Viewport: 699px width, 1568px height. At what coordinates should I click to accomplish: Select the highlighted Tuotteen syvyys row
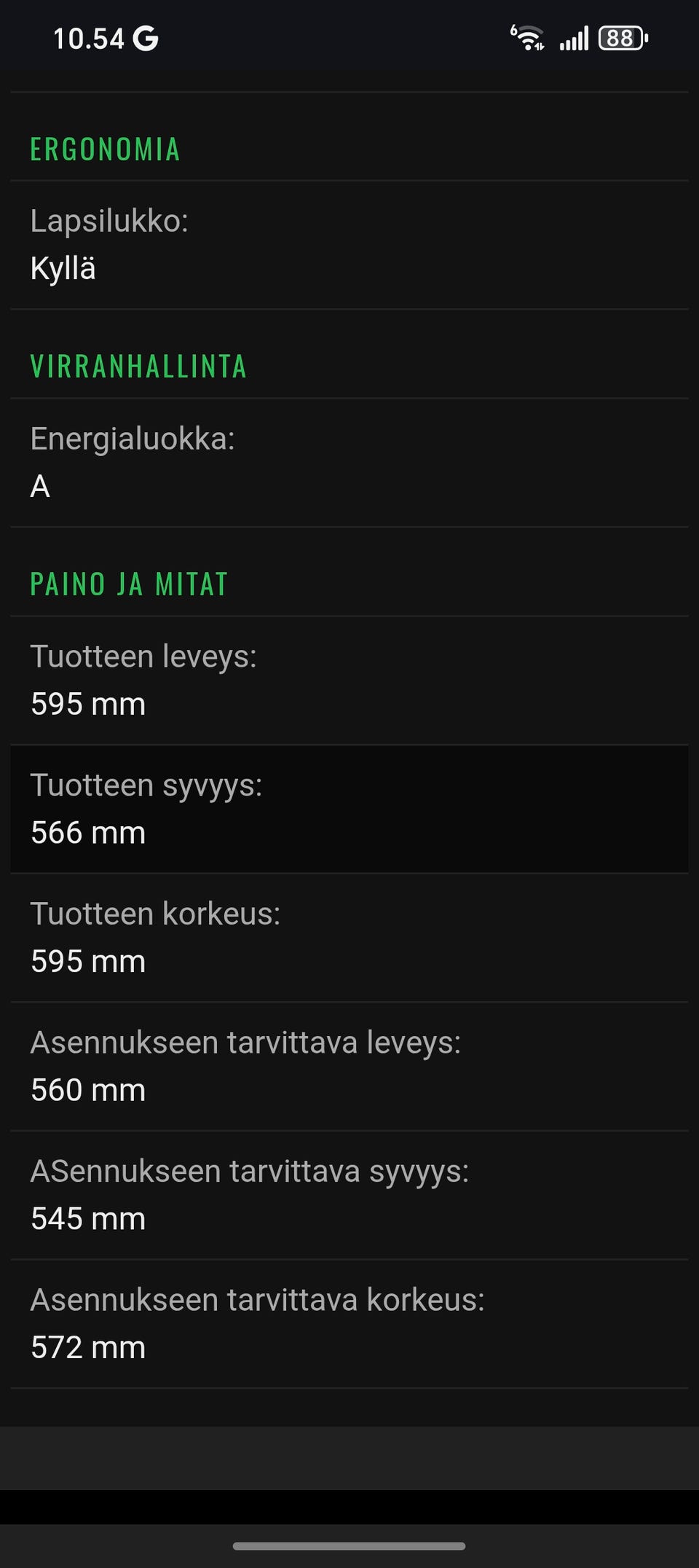coord(349,807)
